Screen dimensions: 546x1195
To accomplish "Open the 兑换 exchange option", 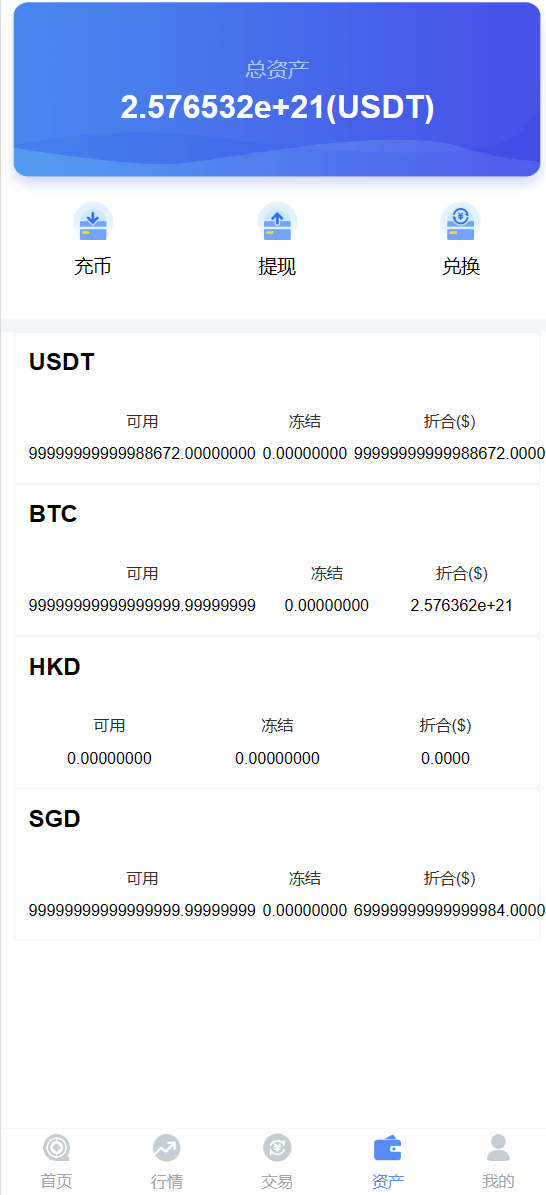I will 461,239.
